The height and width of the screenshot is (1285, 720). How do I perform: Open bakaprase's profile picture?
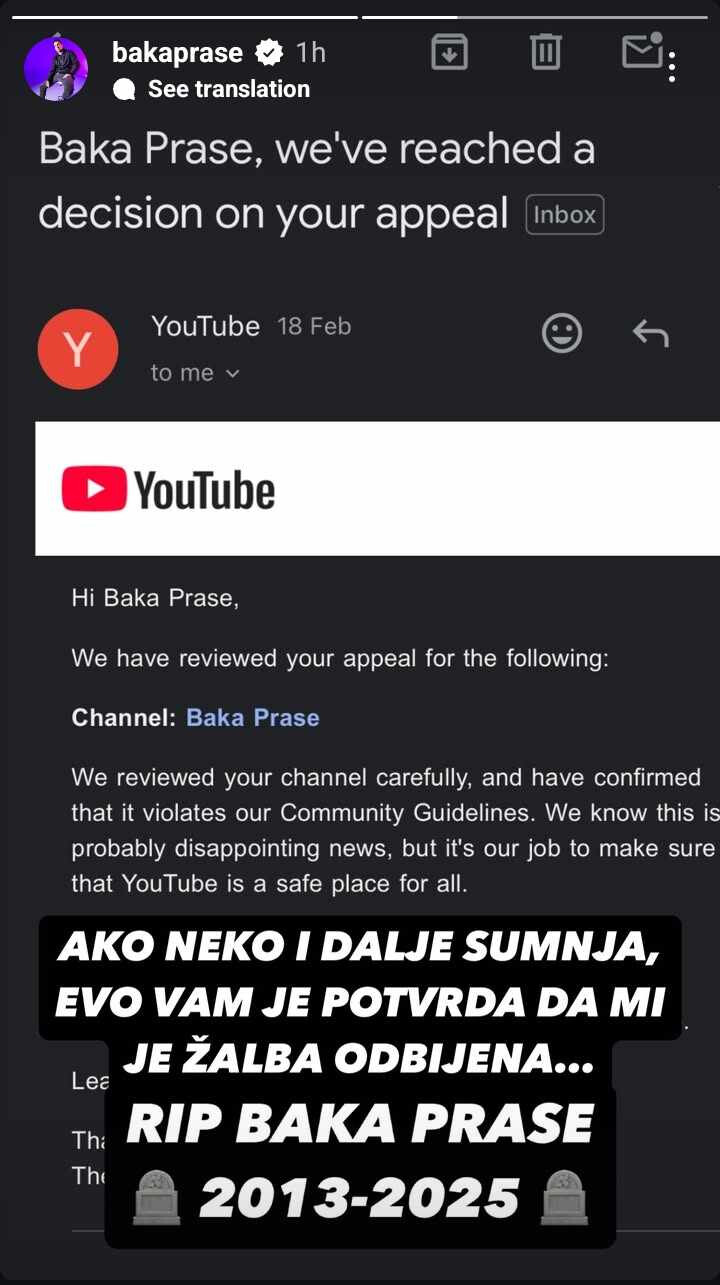[x=56, y=70]
